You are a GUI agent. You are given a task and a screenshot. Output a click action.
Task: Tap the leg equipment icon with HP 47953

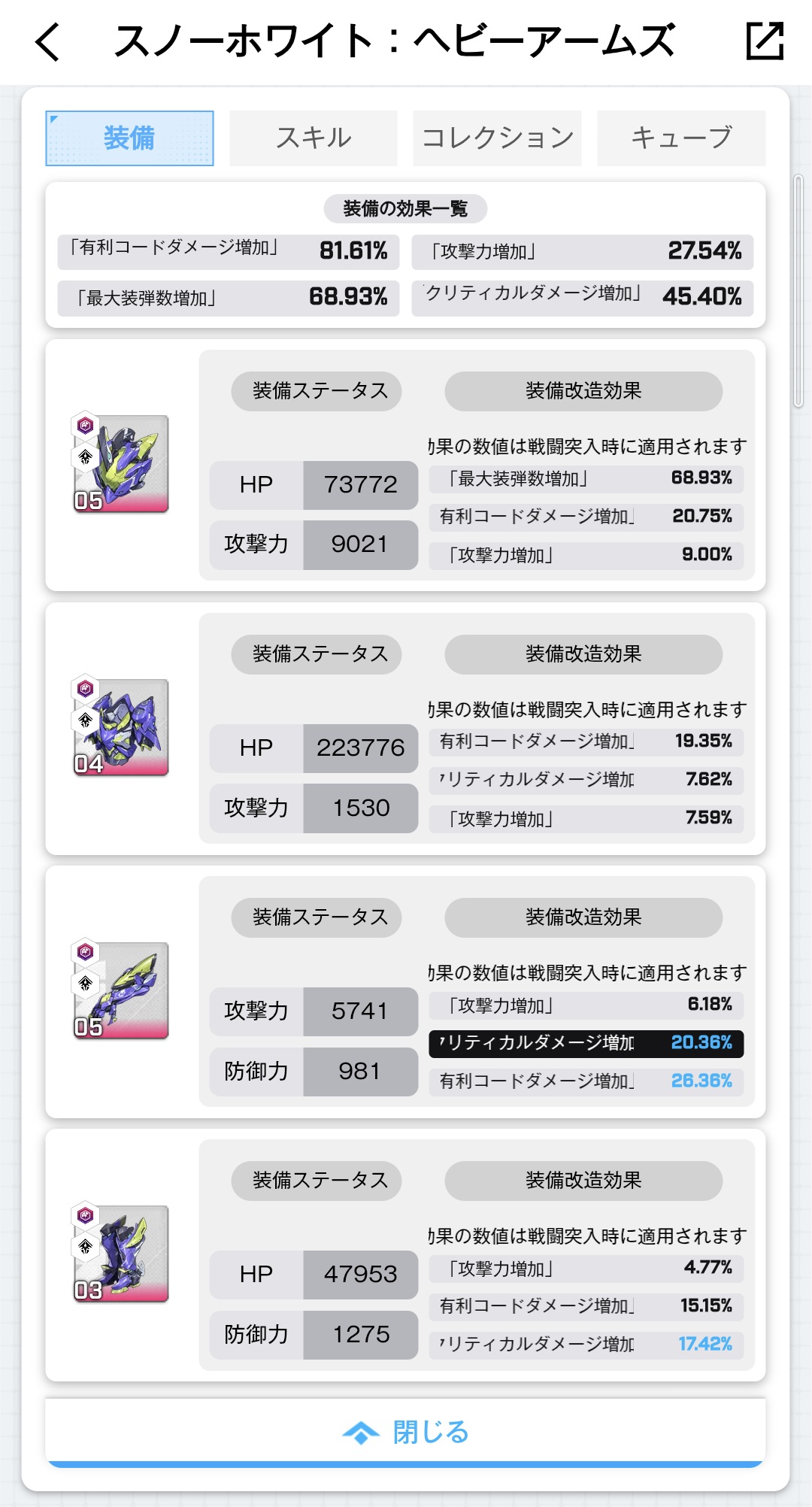point(120,1254)
